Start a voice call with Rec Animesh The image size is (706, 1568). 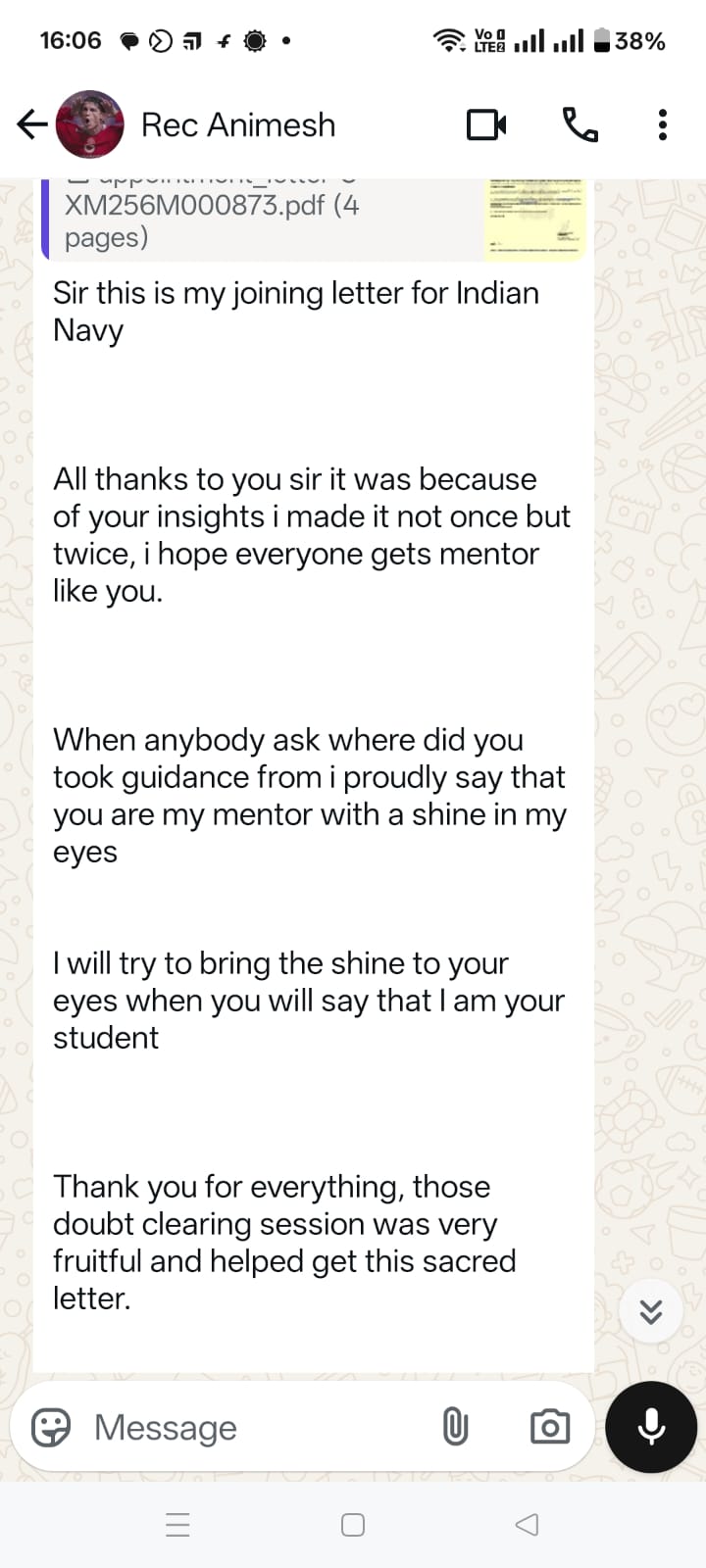[x=580, y=124]
